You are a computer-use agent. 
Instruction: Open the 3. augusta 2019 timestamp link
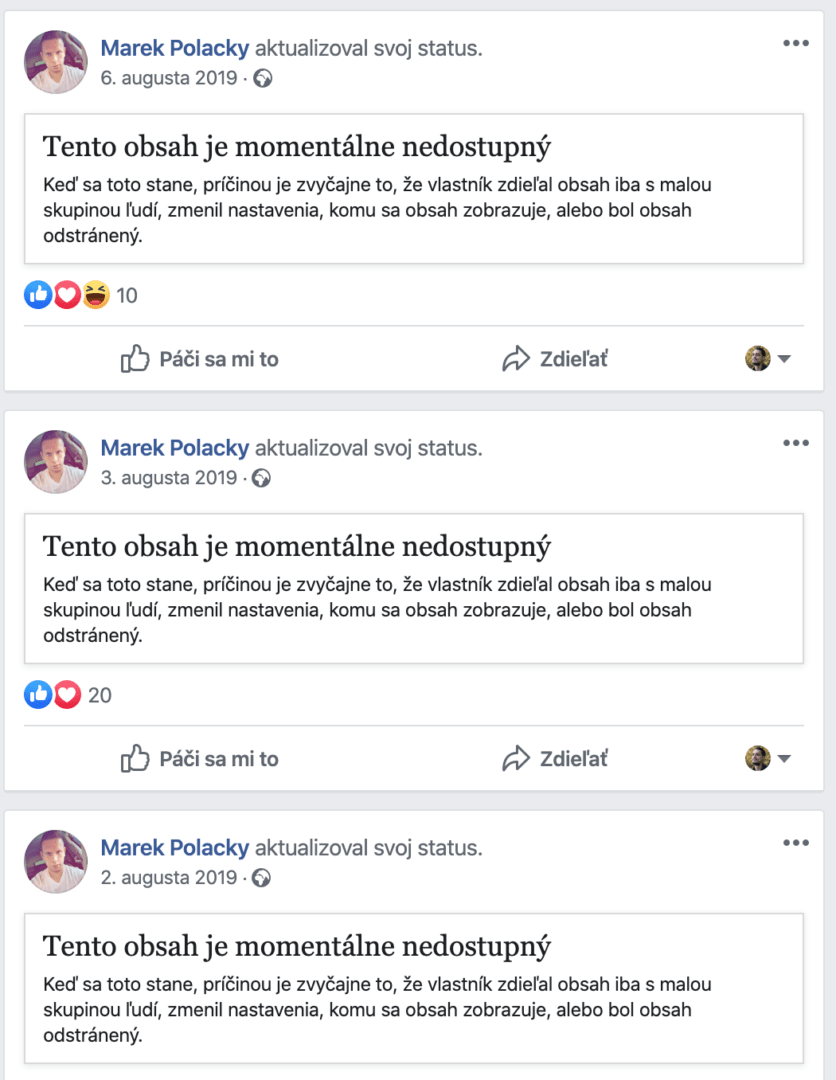pyautogui.click(x=169, y=478)
